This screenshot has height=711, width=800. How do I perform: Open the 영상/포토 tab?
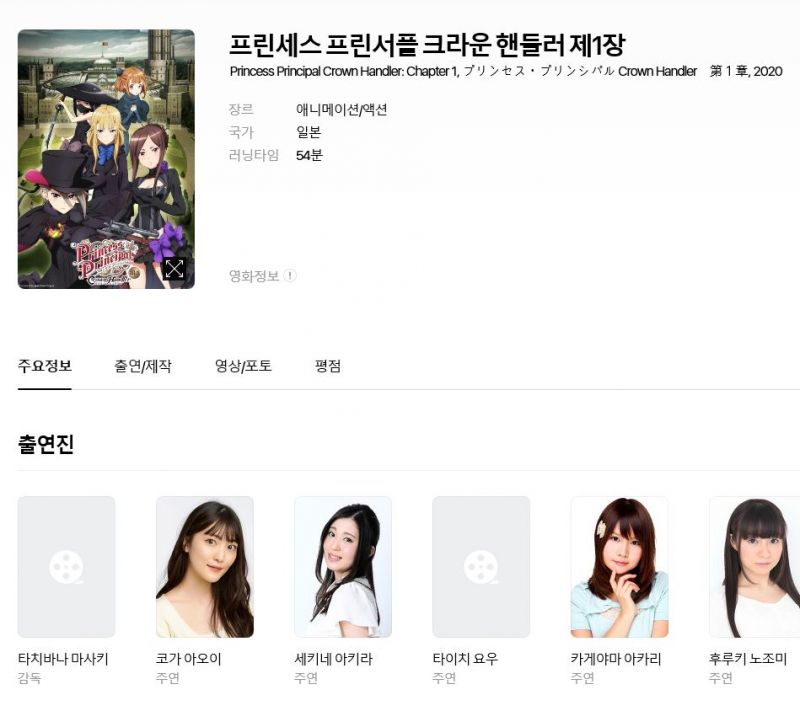(243, 366)
